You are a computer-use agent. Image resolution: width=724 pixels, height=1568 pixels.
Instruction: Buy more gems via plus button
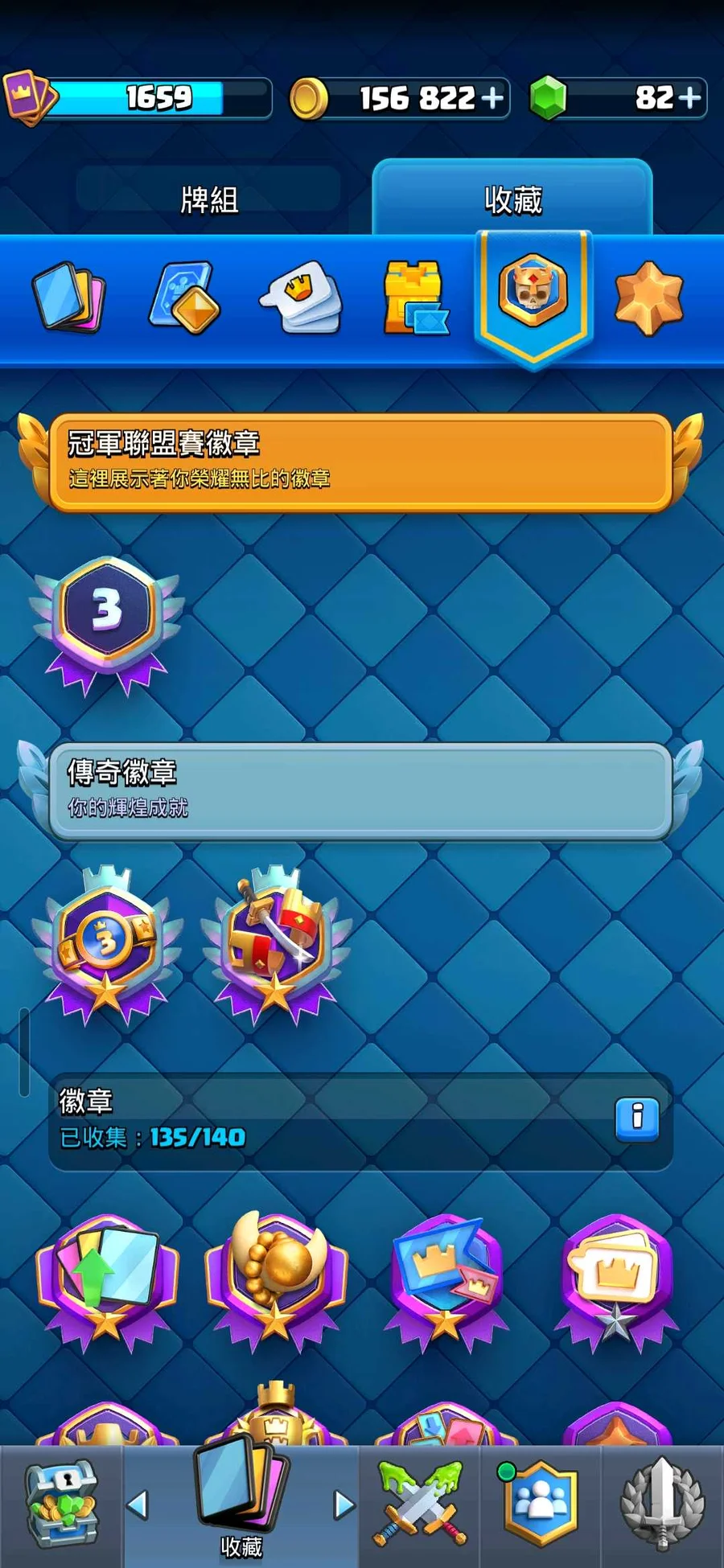[689, 98]
